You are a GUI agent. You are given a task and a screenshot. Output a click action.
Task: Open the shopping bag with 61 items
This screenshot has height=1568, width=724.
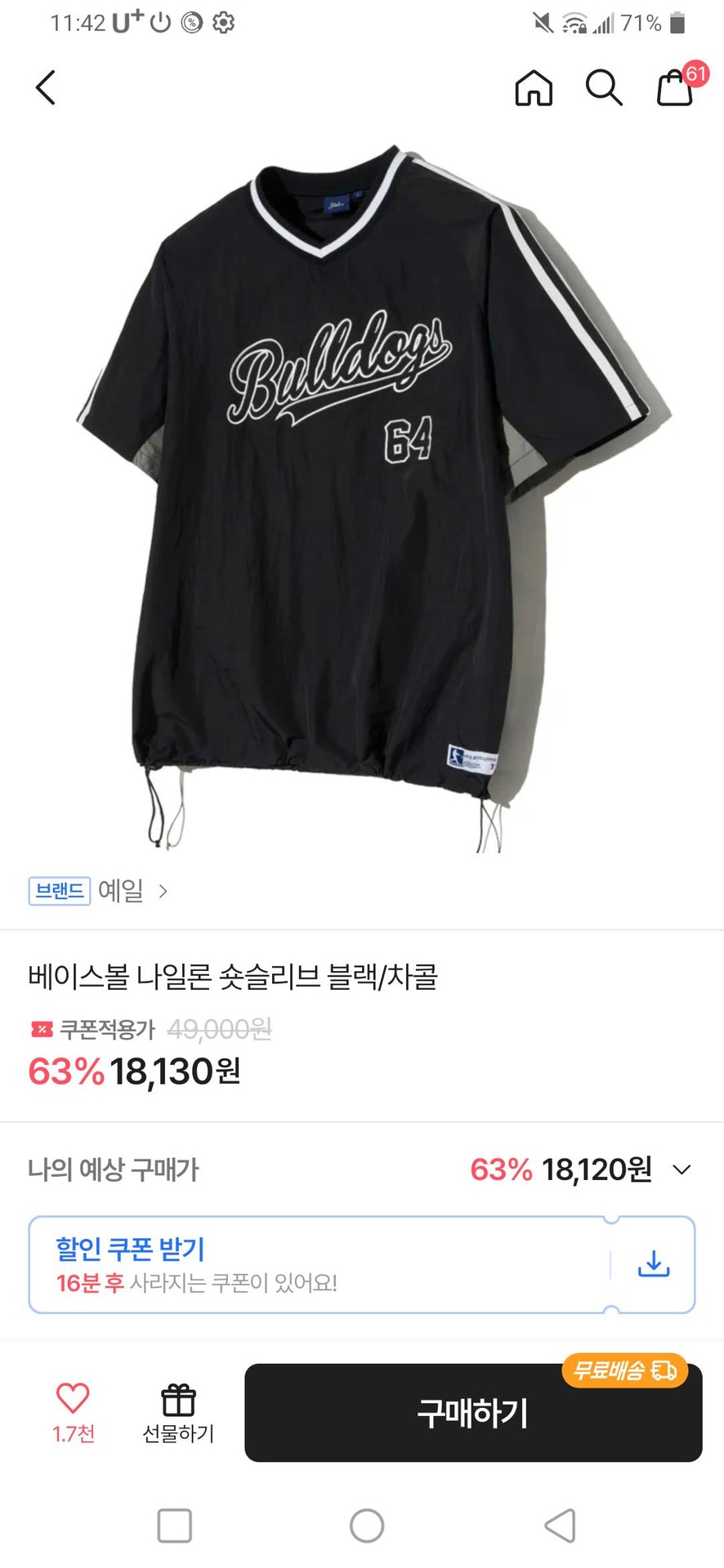tap(676, 87)
